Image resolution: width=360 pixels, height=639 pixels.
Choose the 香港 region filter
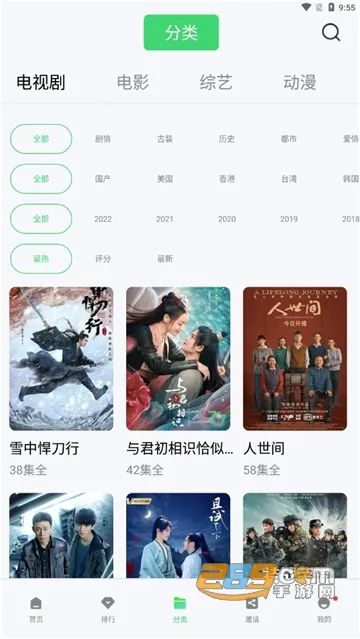227,179
